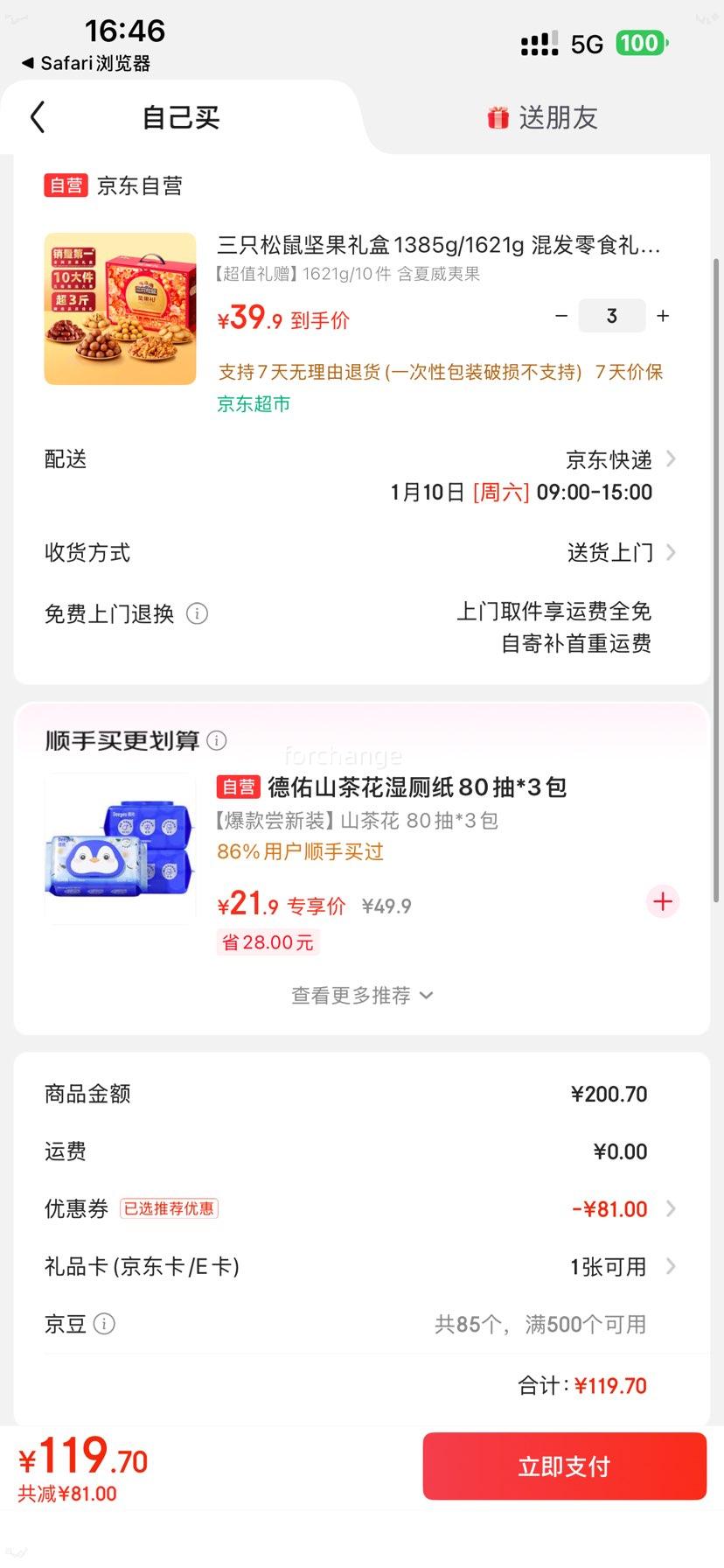
Task: Increase nut gift box quantity with plus
Action: click(x=662, y=316)
